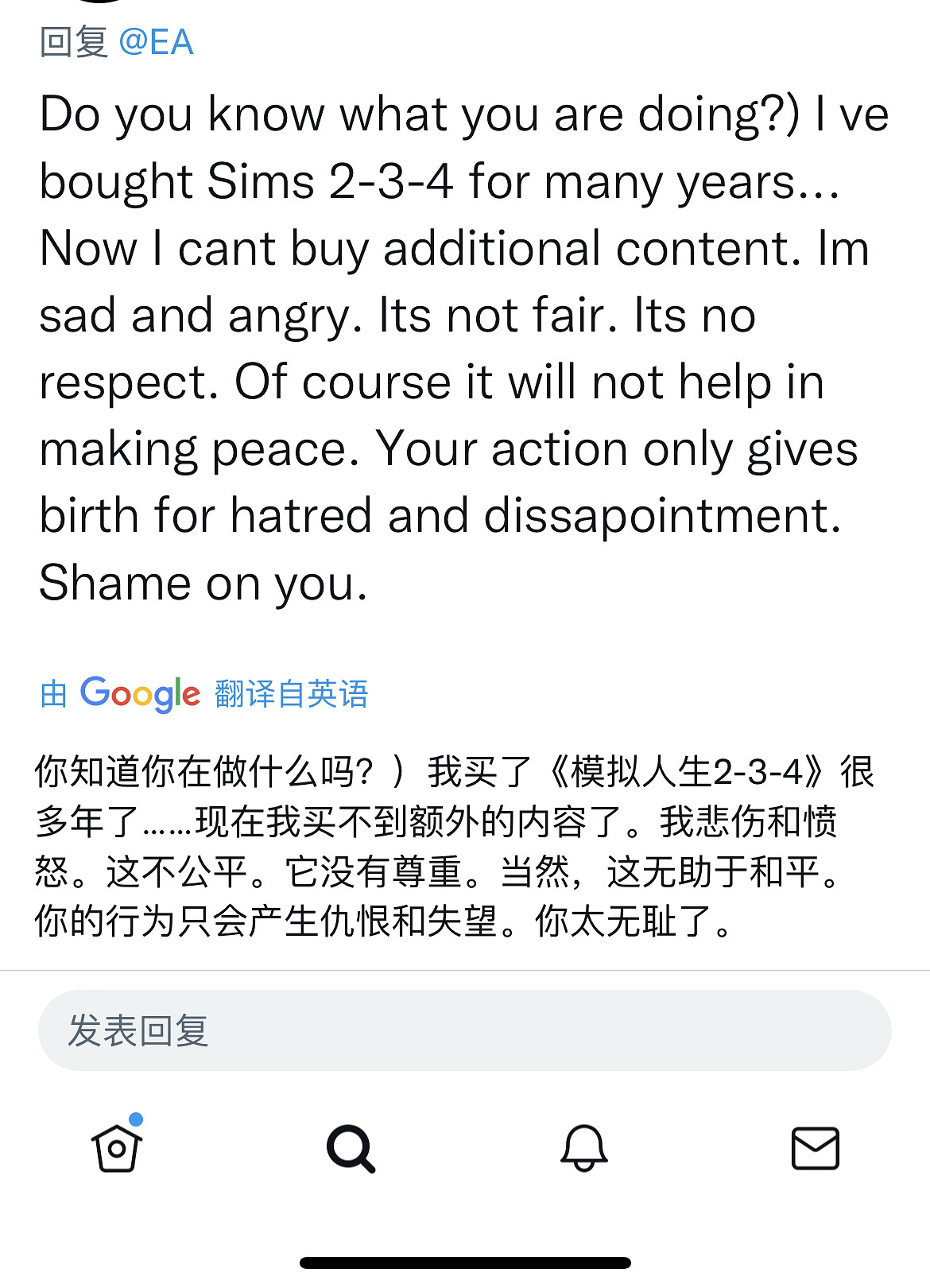Switch translation view via 翻译自英语 label
The image size is (930, 1288).
[292, 695]
